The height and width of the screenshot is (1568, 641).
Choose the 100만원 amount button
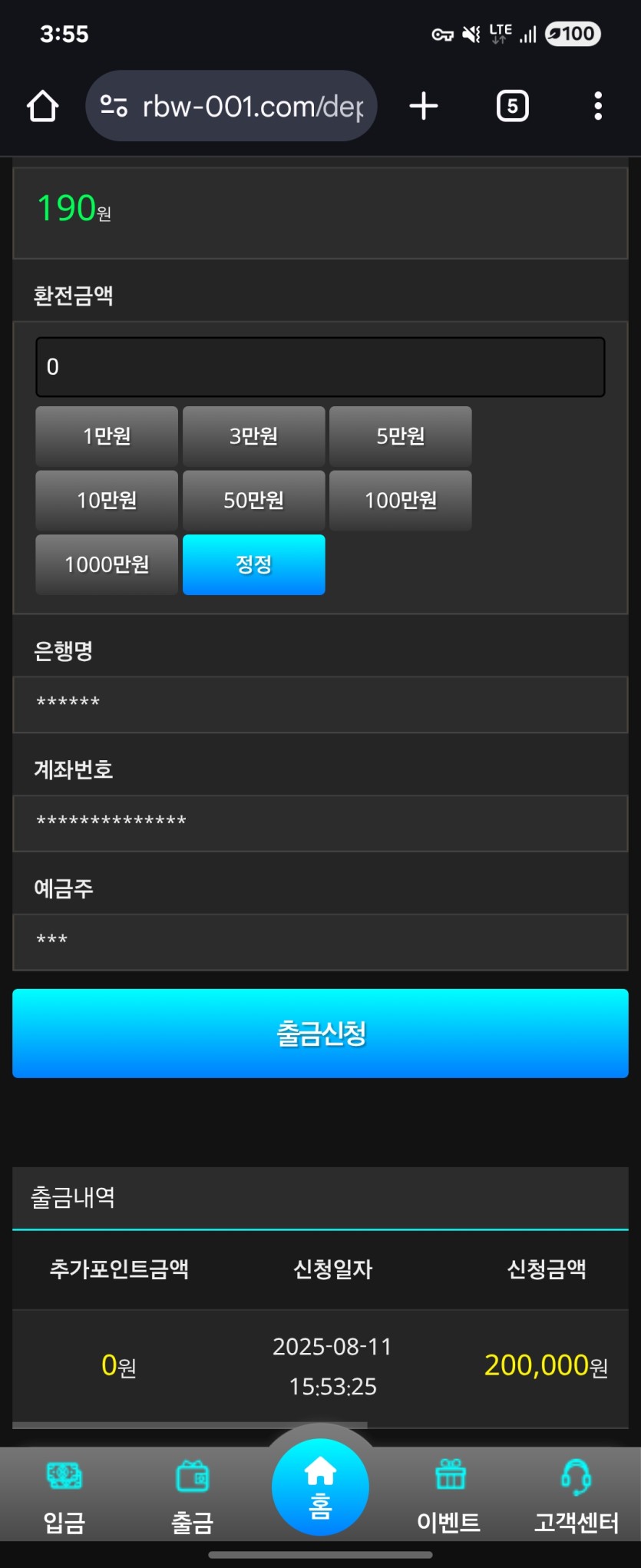point(400,501)
